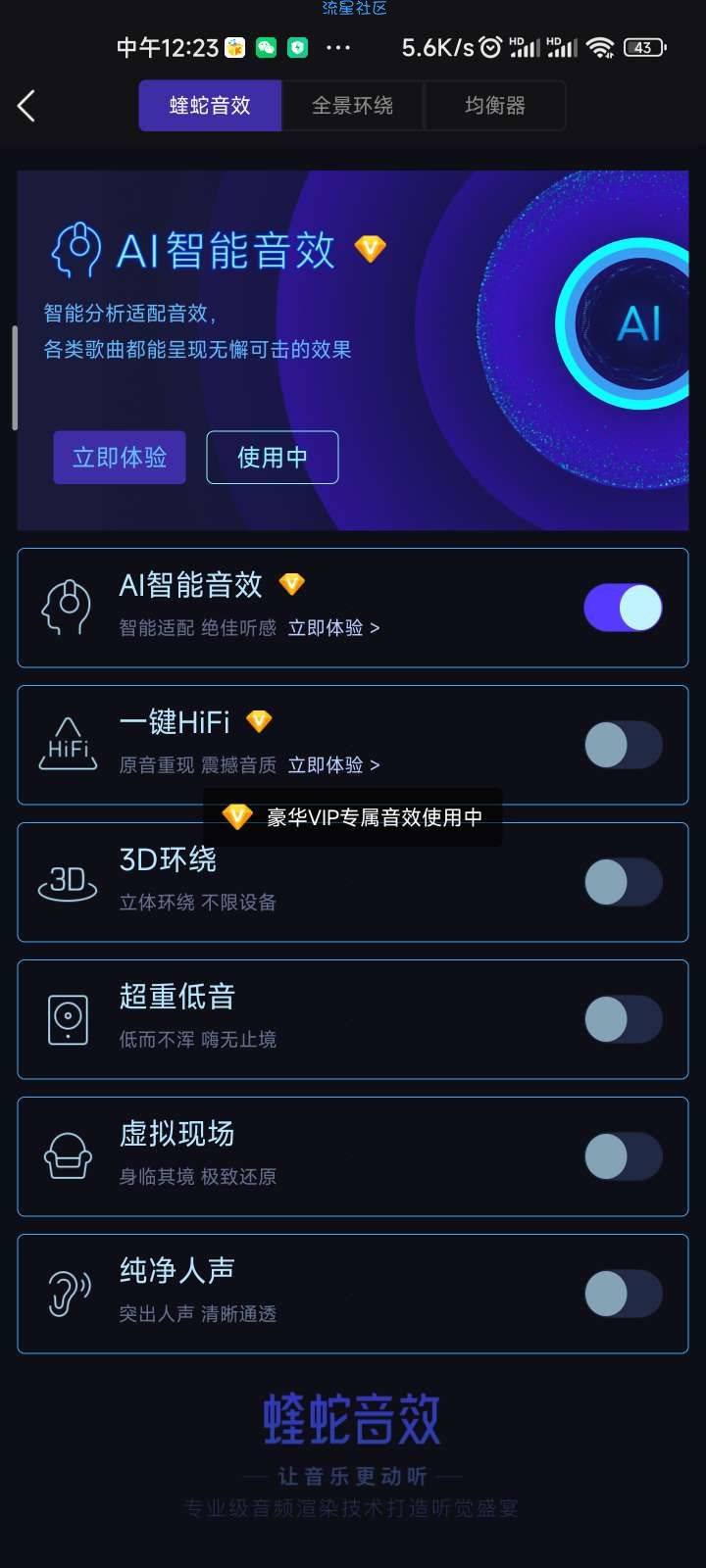706x1568 pixels.
Task: Enable the 超重低音 switch
Action: tap(624, 1019)
